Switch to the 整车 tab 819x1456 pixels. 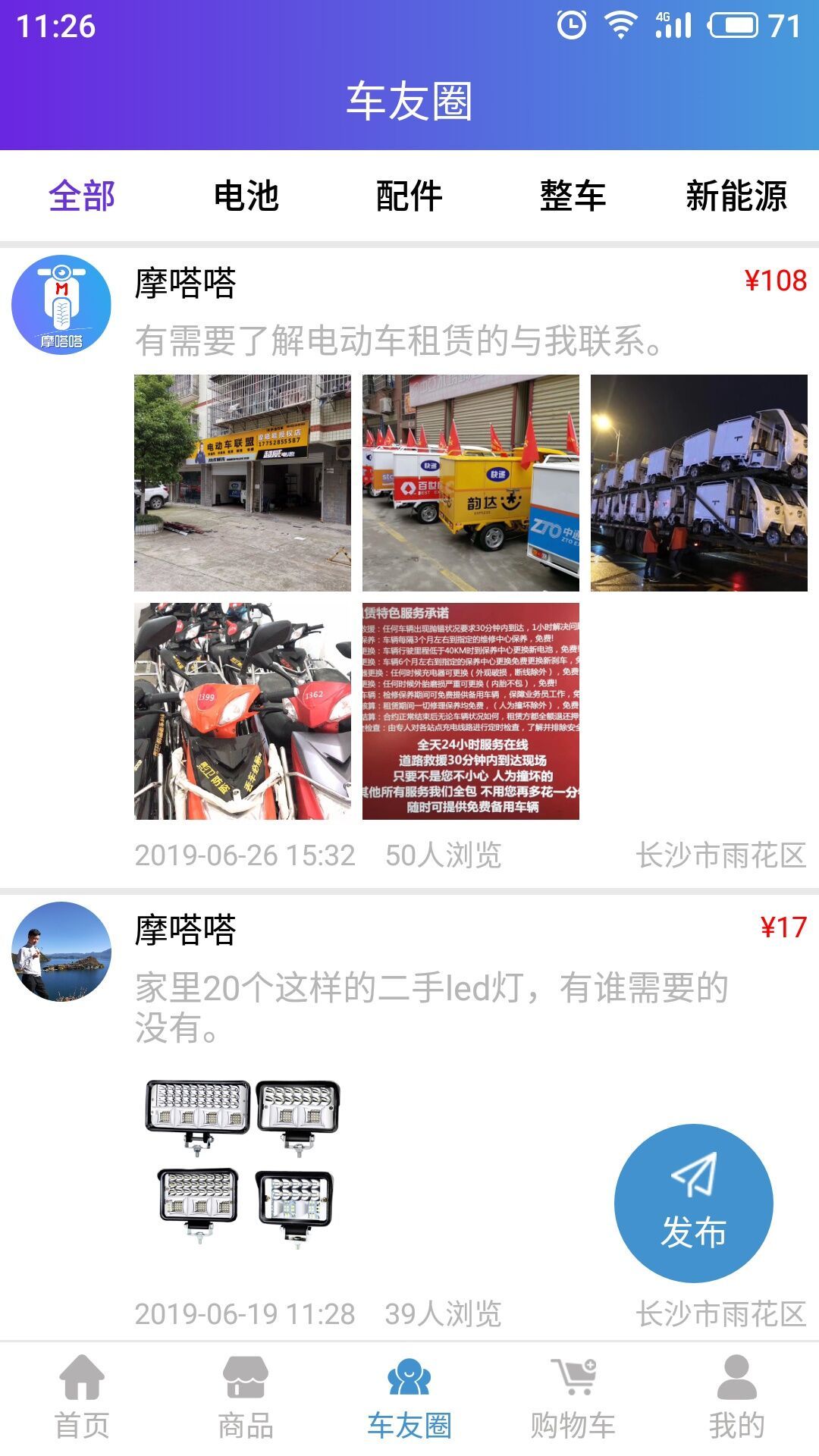573,196
